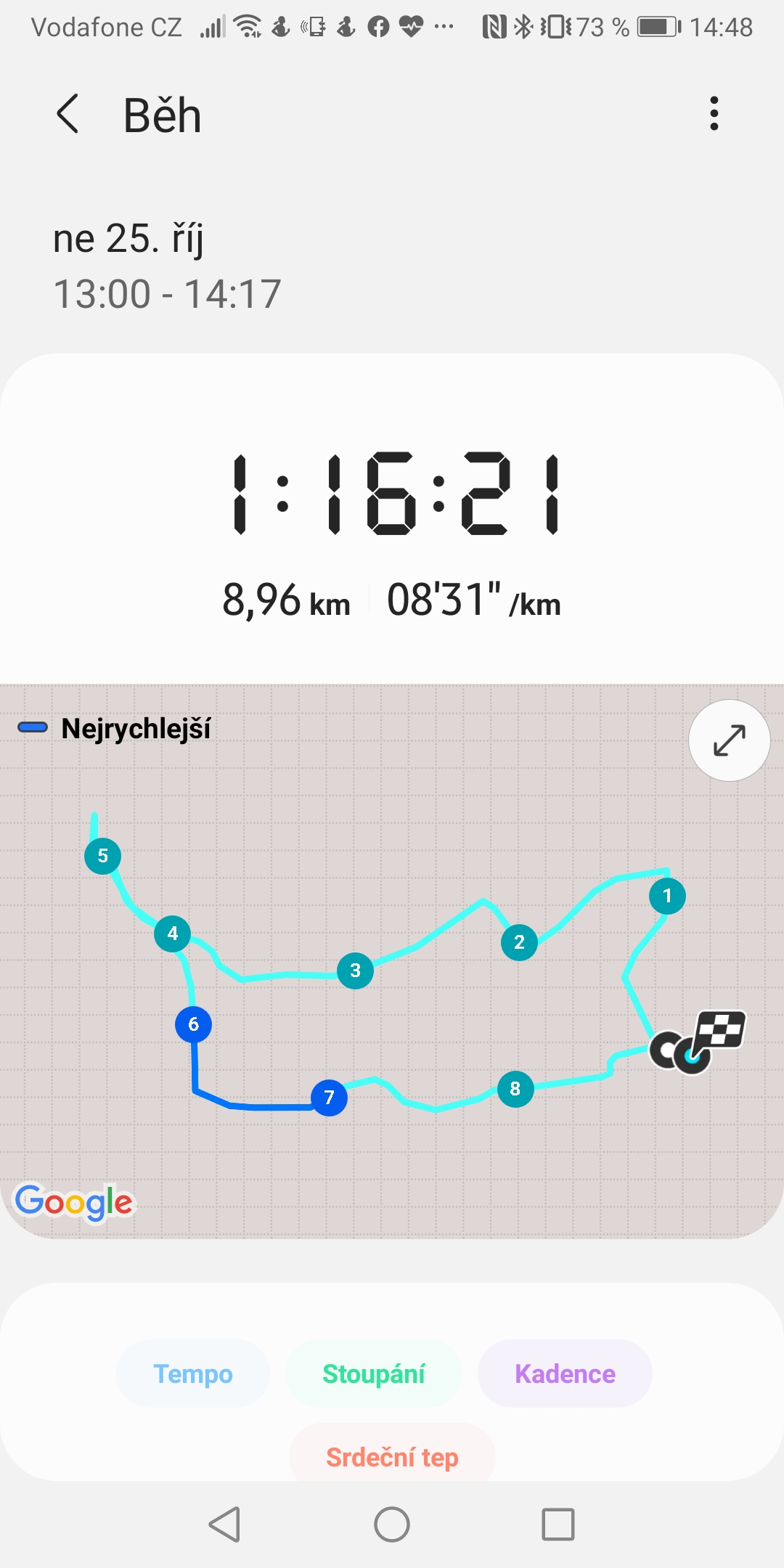This screenshot has width=784, height=1568.
Task: Open recent apps from navigation bar
Action: pos(558,1524)
